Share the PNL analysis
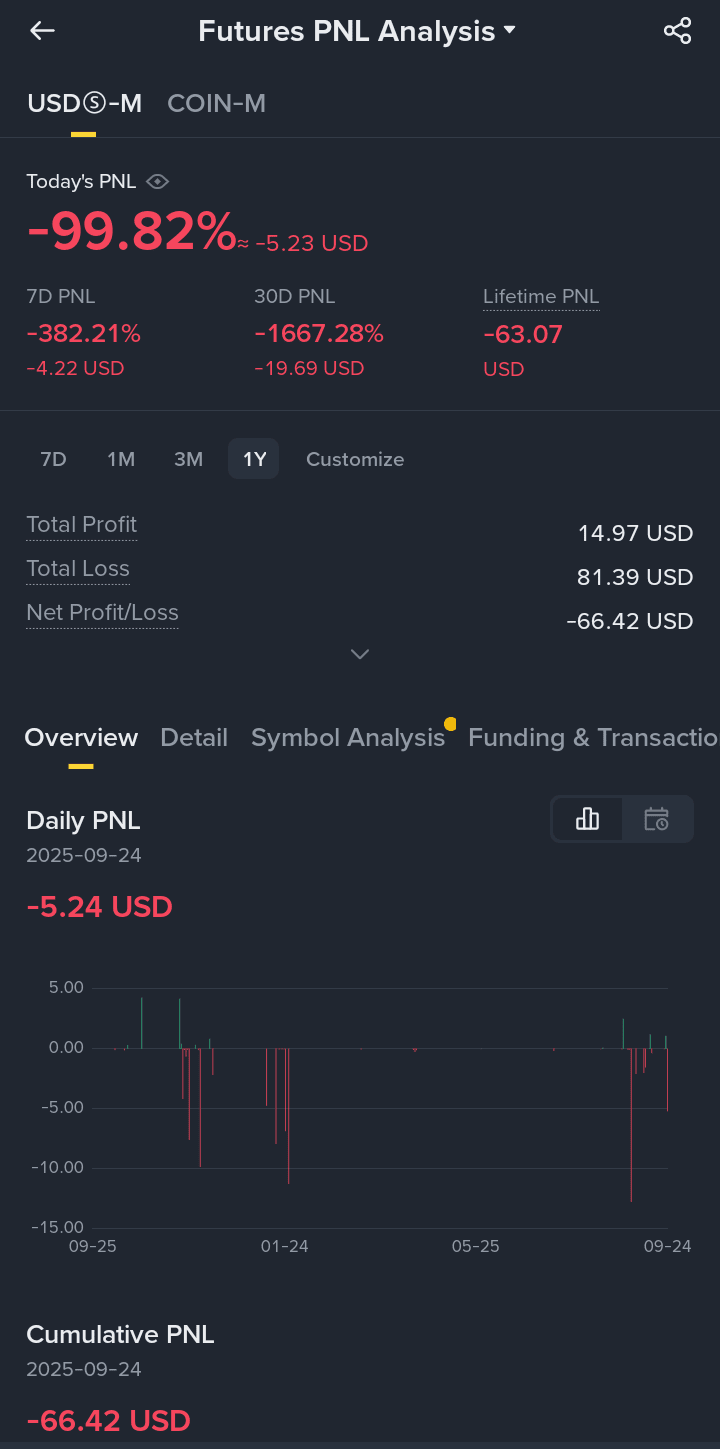Screen dimensions: 720x1449 coord(677,31)
